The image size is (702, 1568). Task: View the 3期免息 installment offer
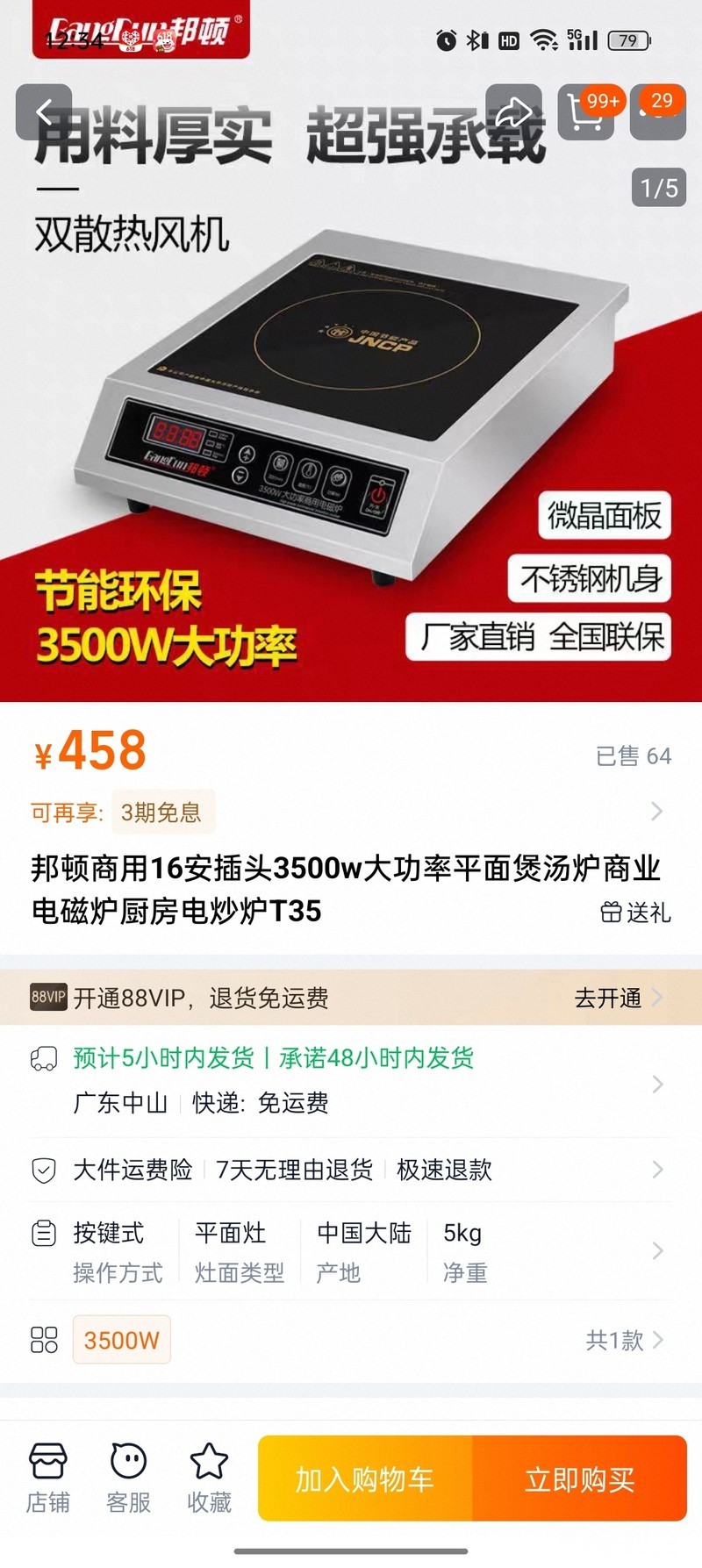[161, 813]
